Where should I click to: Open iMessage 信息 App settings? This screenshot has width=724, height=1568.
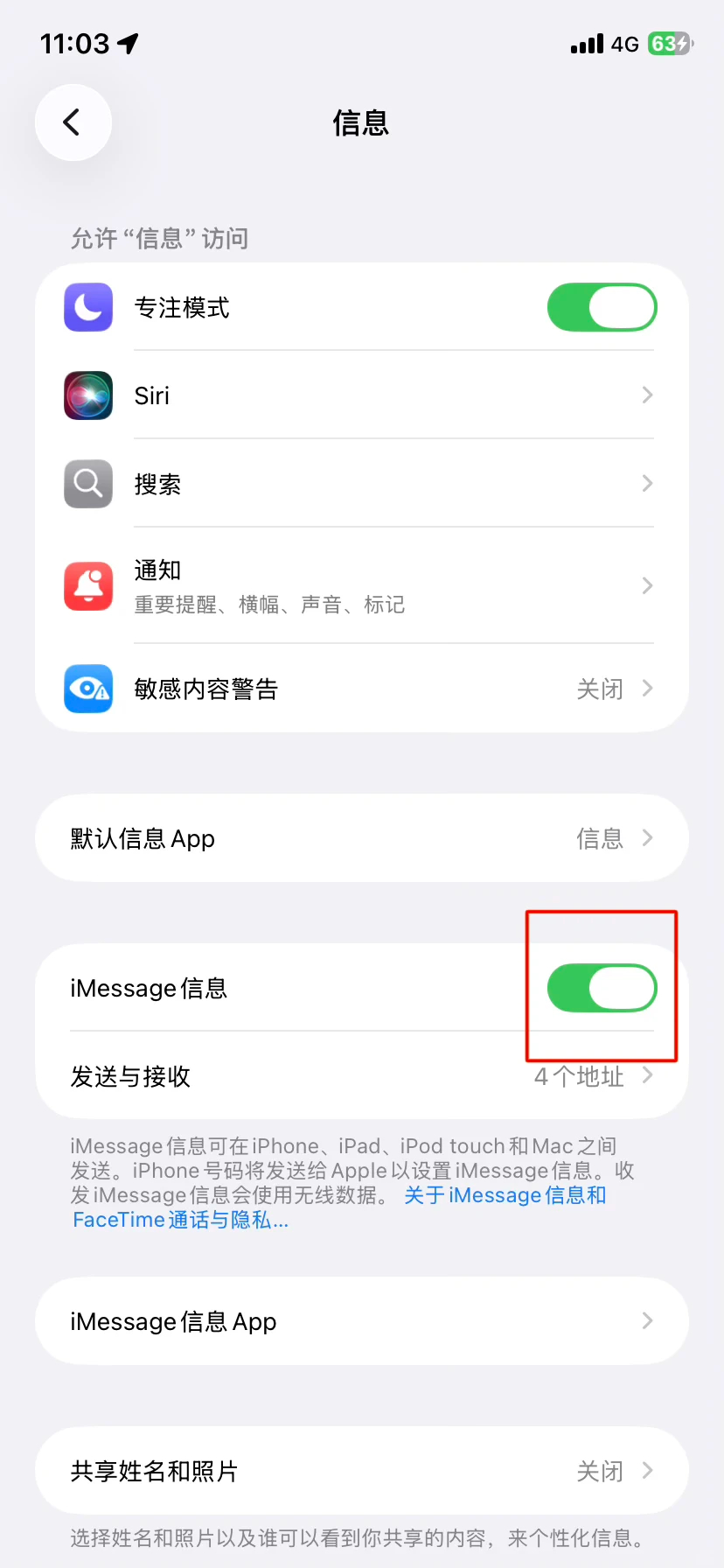[362, 1321]
